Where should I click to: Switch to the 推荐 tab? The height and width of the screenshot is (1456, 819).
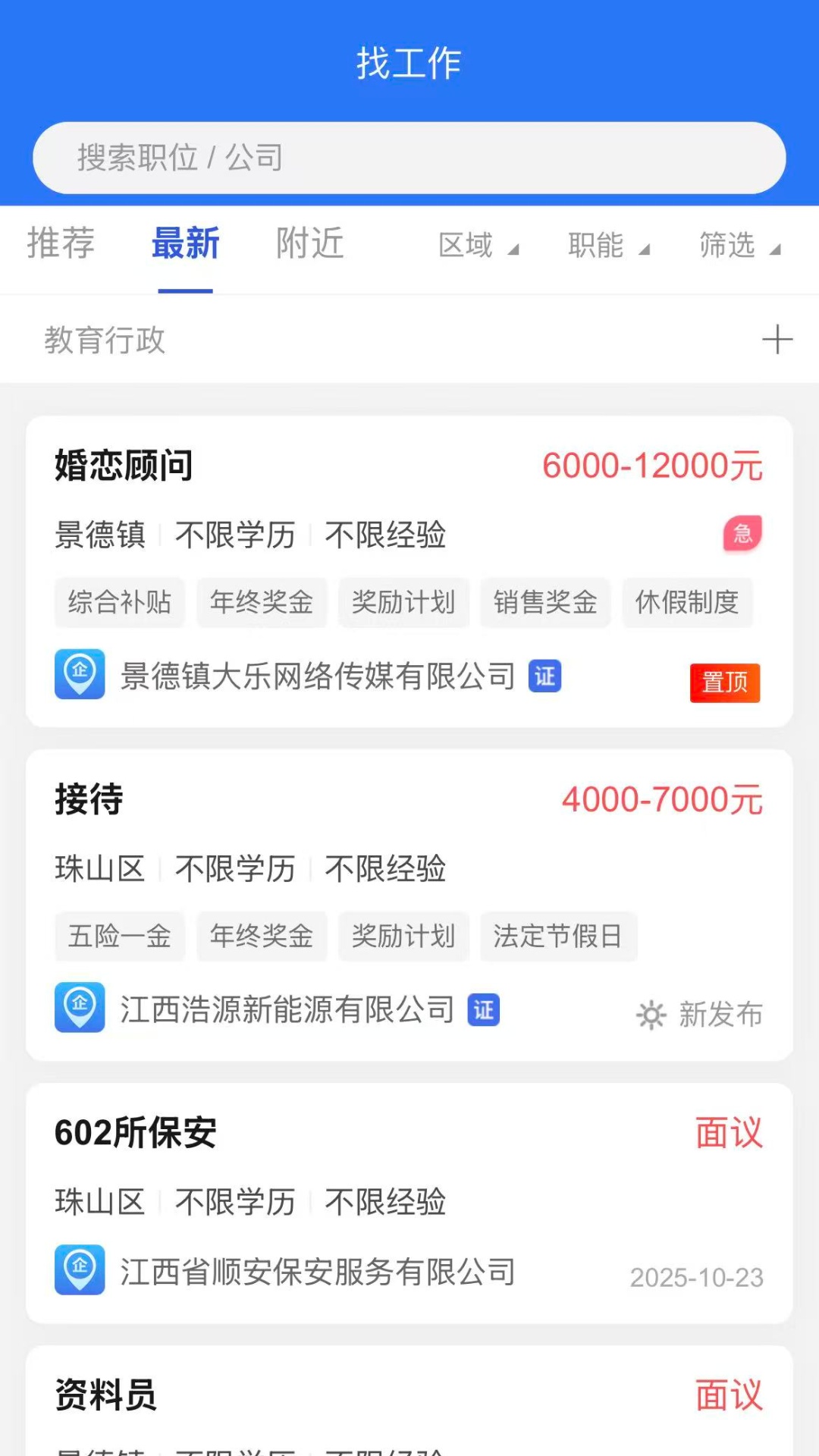[x=61, y=243]
